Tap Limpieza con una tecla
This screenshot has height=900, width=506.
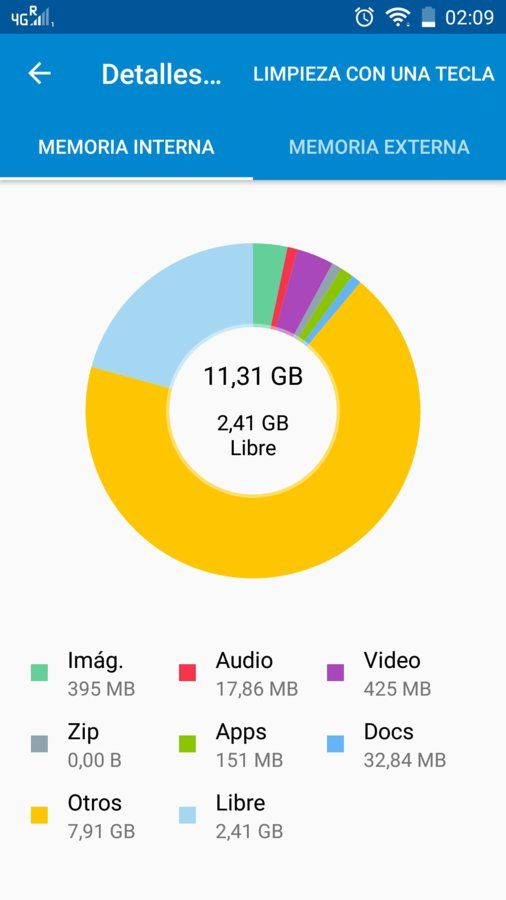click(x=373, y=74)
